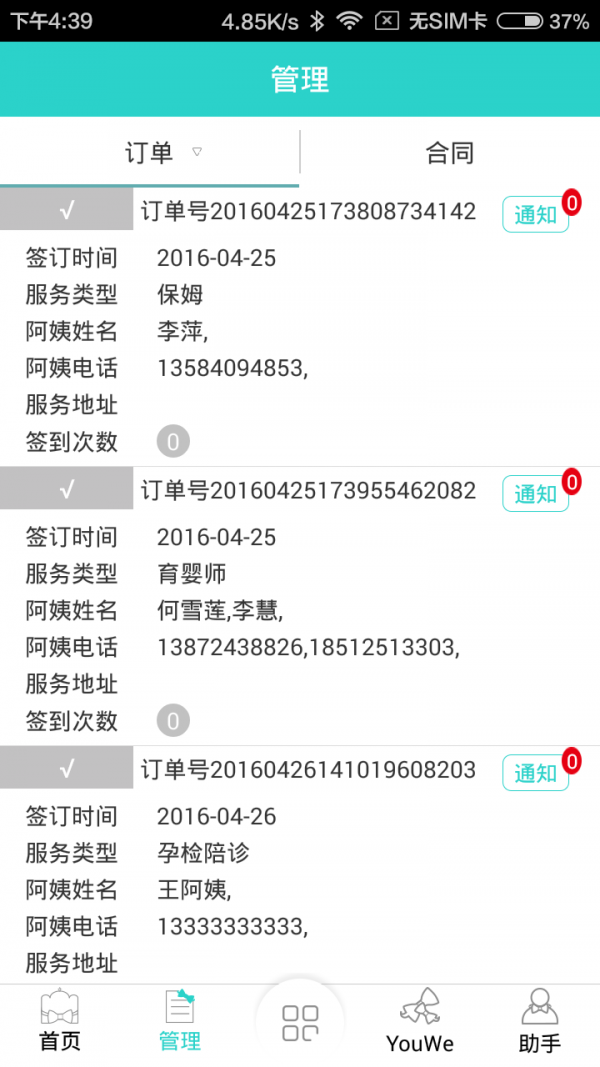Select the 管理 bottom tab
This screenshot has height=1067, width=600.
pyautogui.click(x=180, y=1022)
